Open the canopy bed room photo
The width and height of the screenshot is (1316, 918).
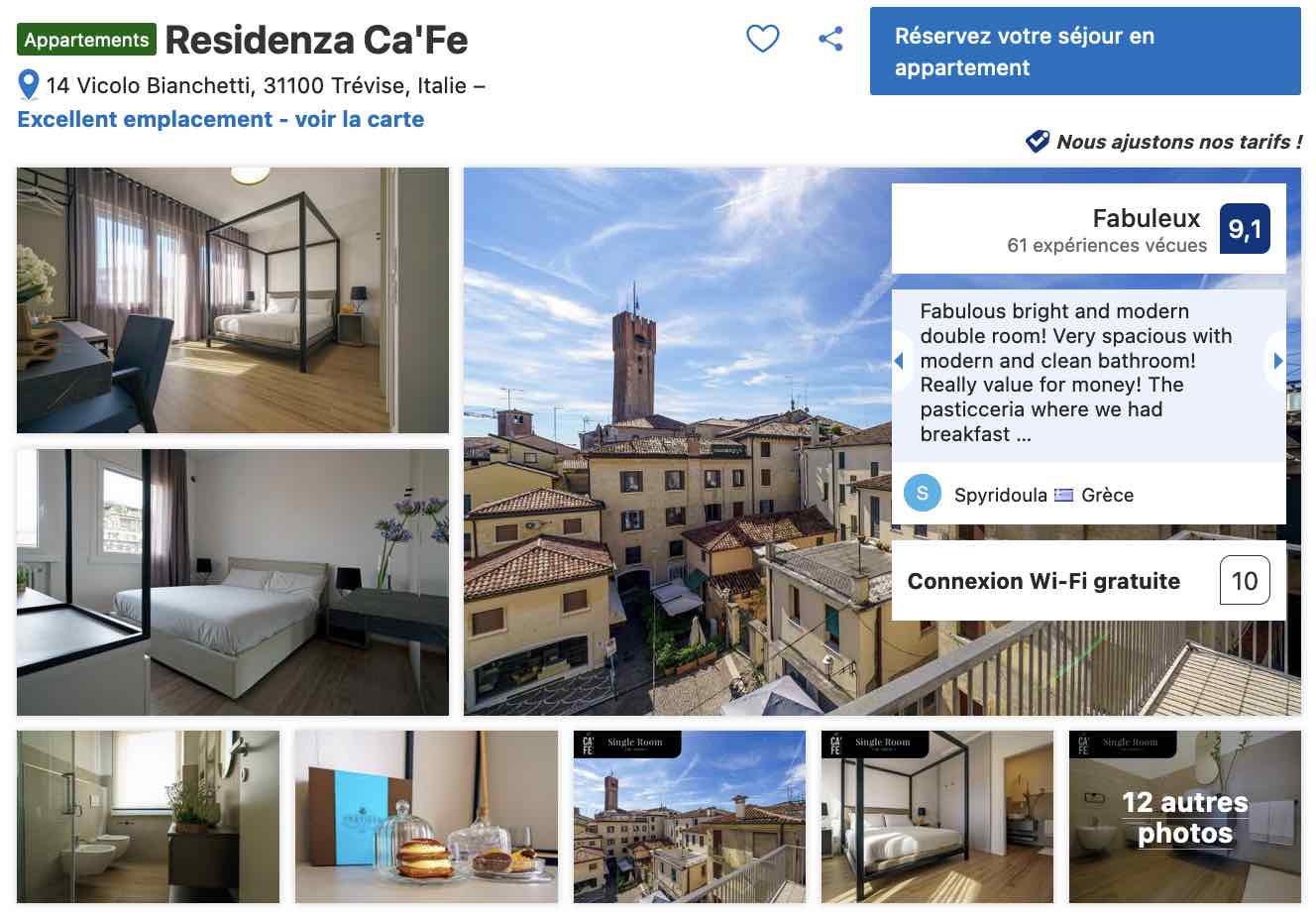(x=233, y=299)
